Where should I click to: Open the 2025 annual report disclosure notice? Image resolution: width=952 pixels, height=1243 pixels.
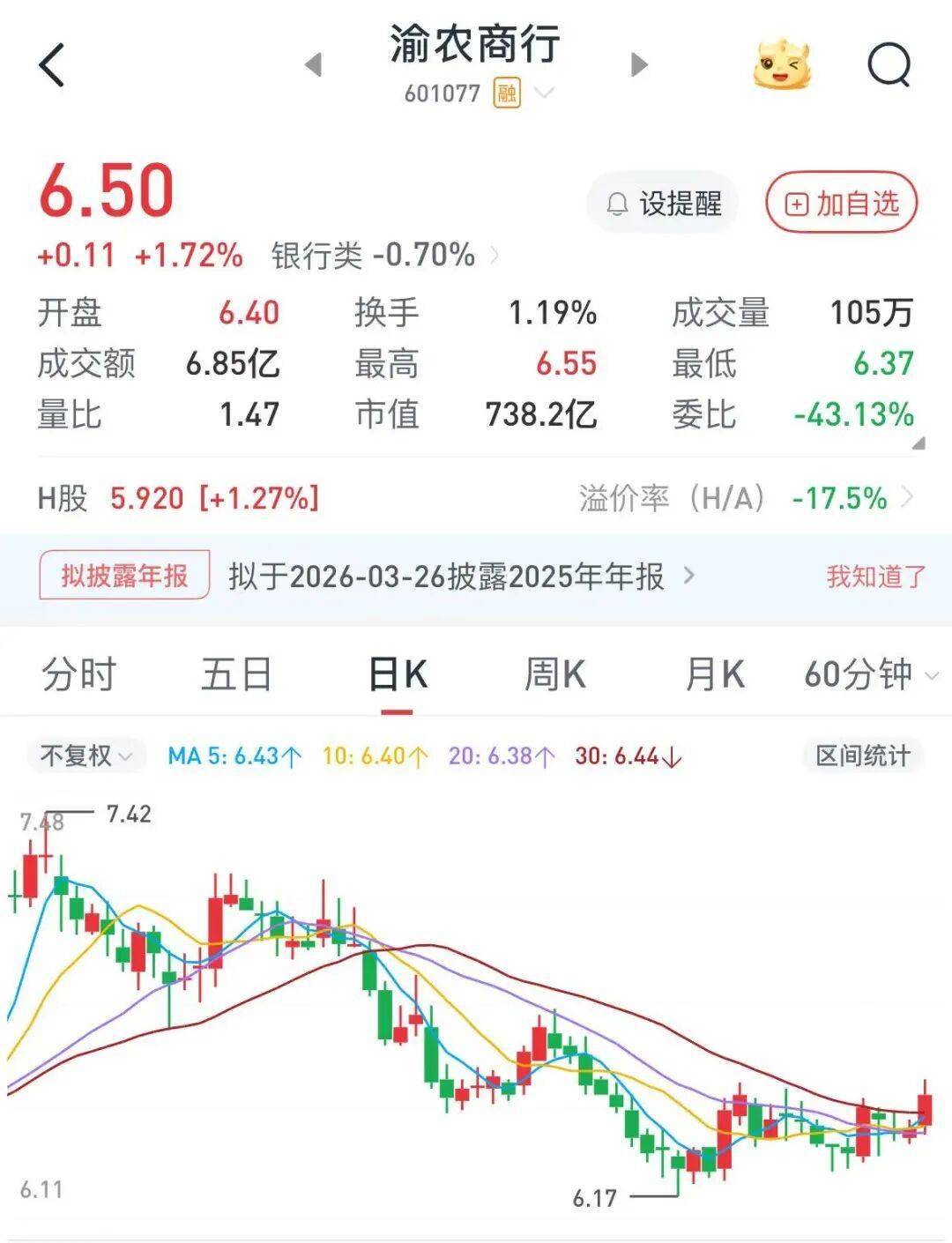458,577
